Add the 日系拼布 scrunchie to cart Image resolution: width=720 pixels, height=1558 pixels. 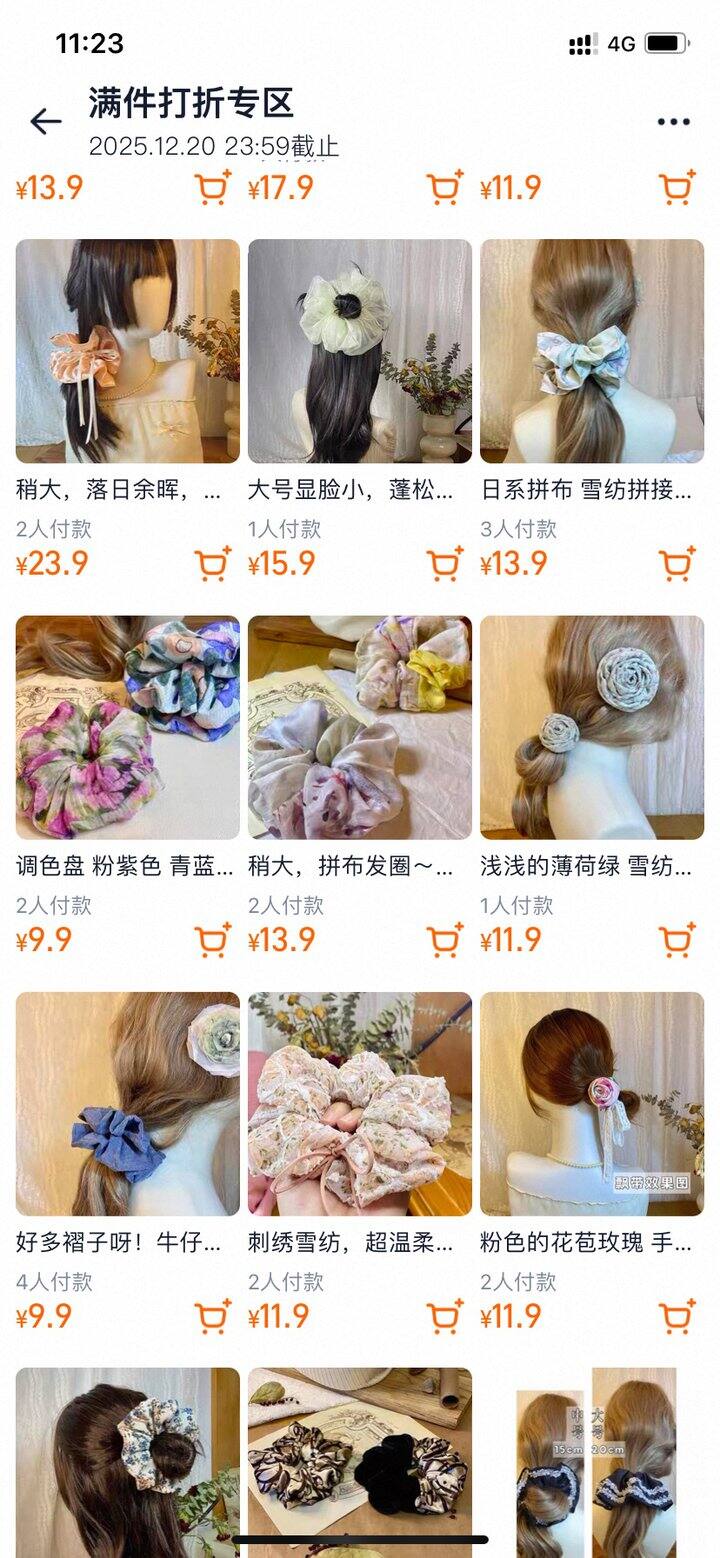coord(676,564)
